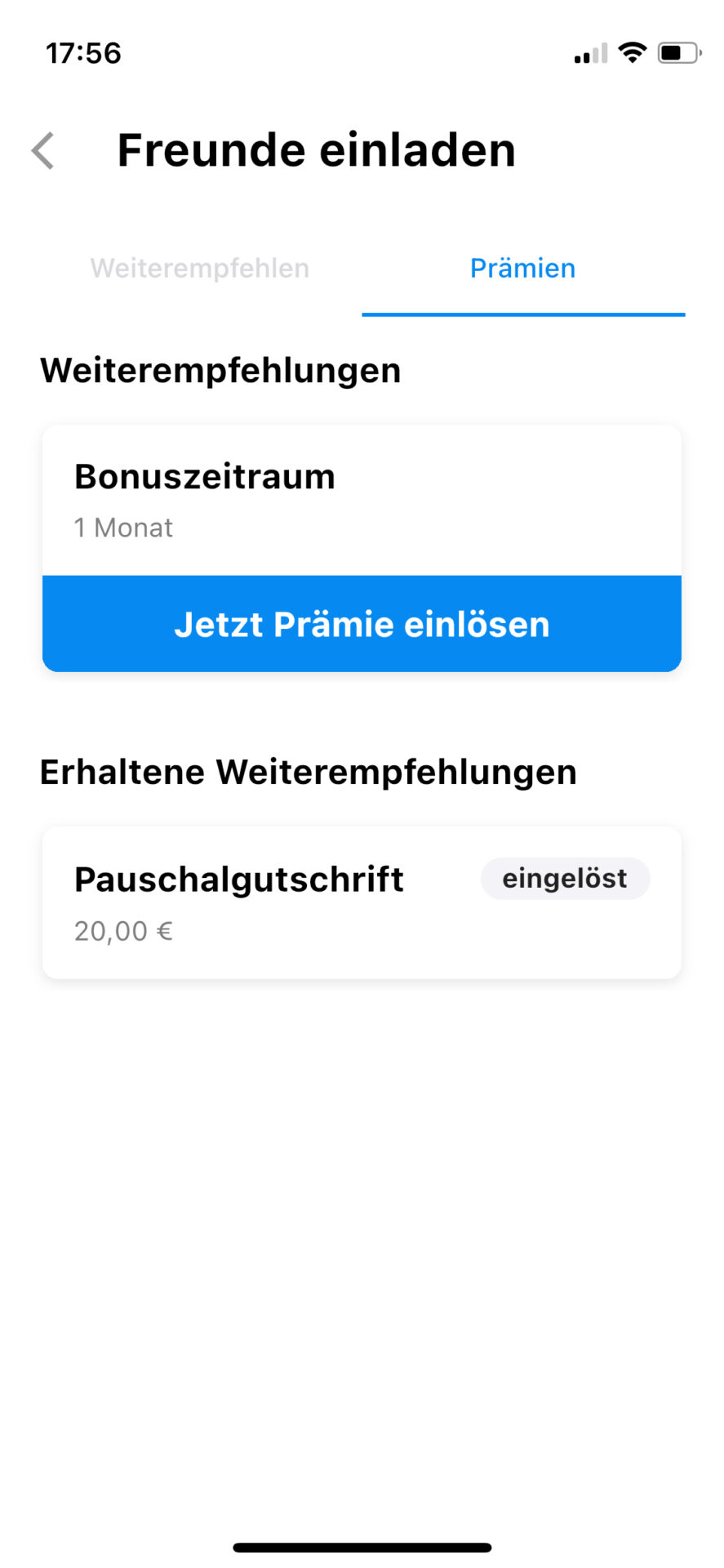Tap the back chevron arrow
724x1568 pixels.
43,150
